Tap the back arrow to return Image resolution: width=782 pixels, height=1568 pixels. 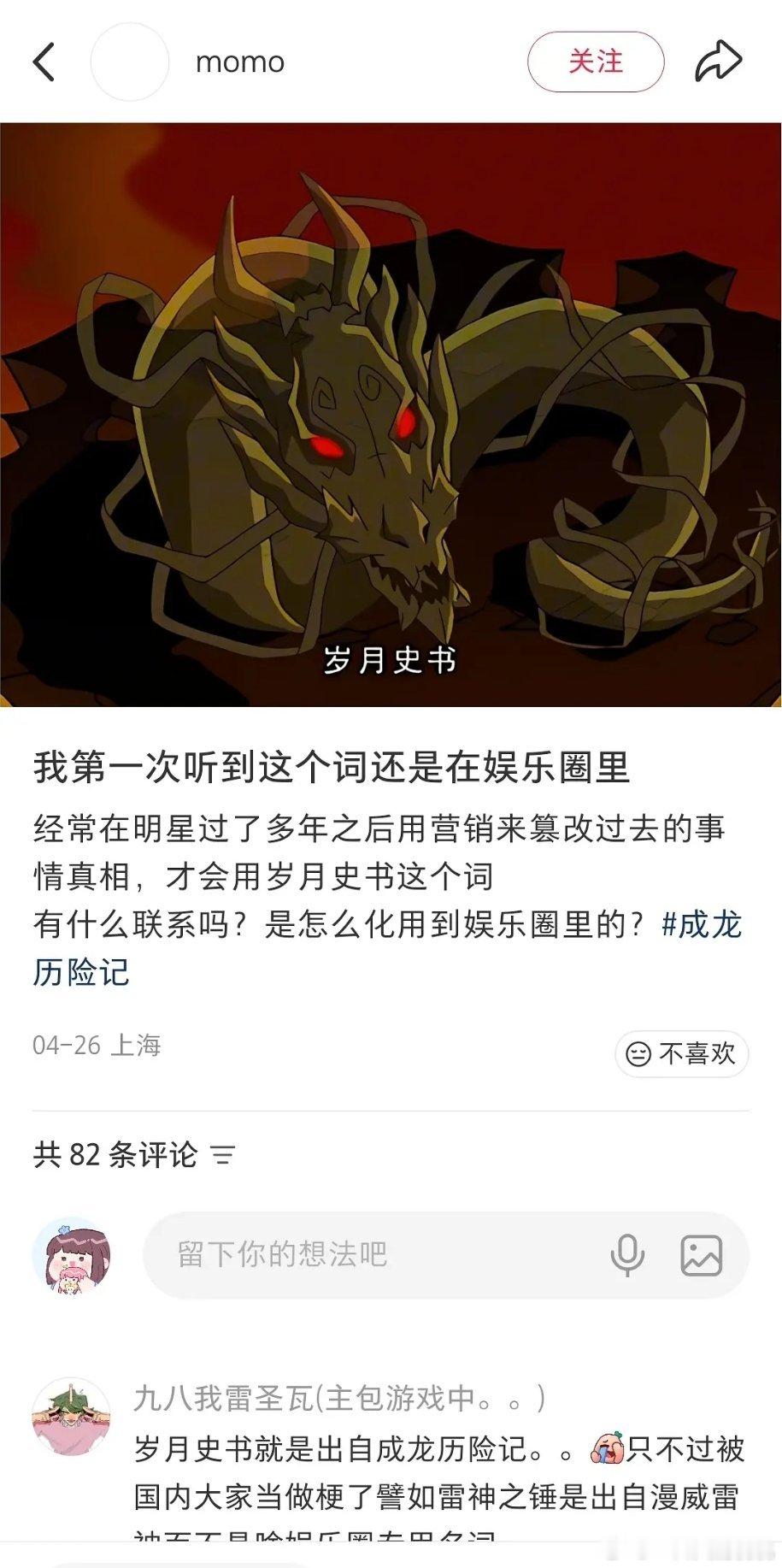tap(45, 62)
